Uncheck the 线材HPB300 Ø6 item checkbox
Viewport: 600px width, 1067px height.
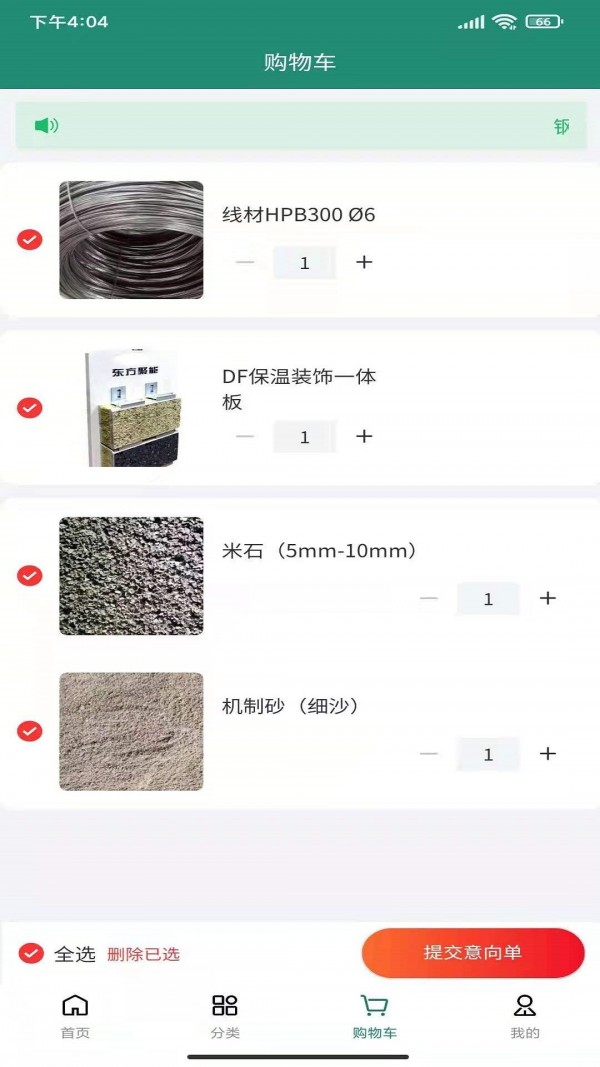pyautogui.click(x=30, y=240)
